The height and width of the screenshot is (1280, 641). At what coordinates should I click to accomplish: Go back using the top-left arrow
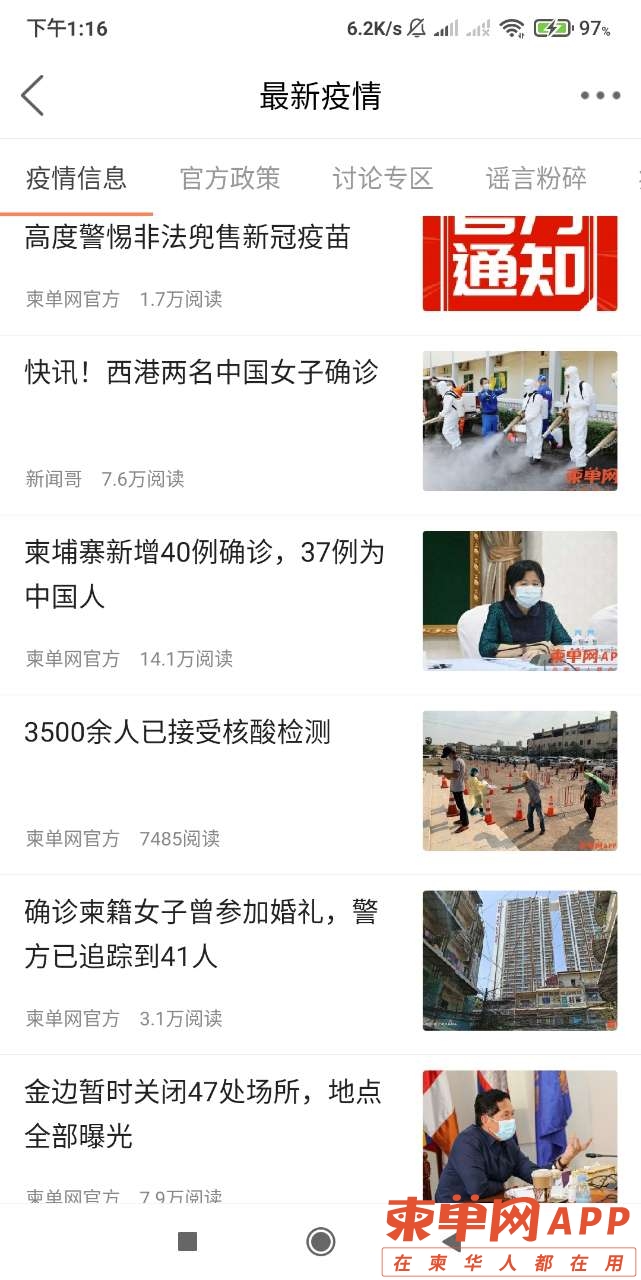[33, 96]
